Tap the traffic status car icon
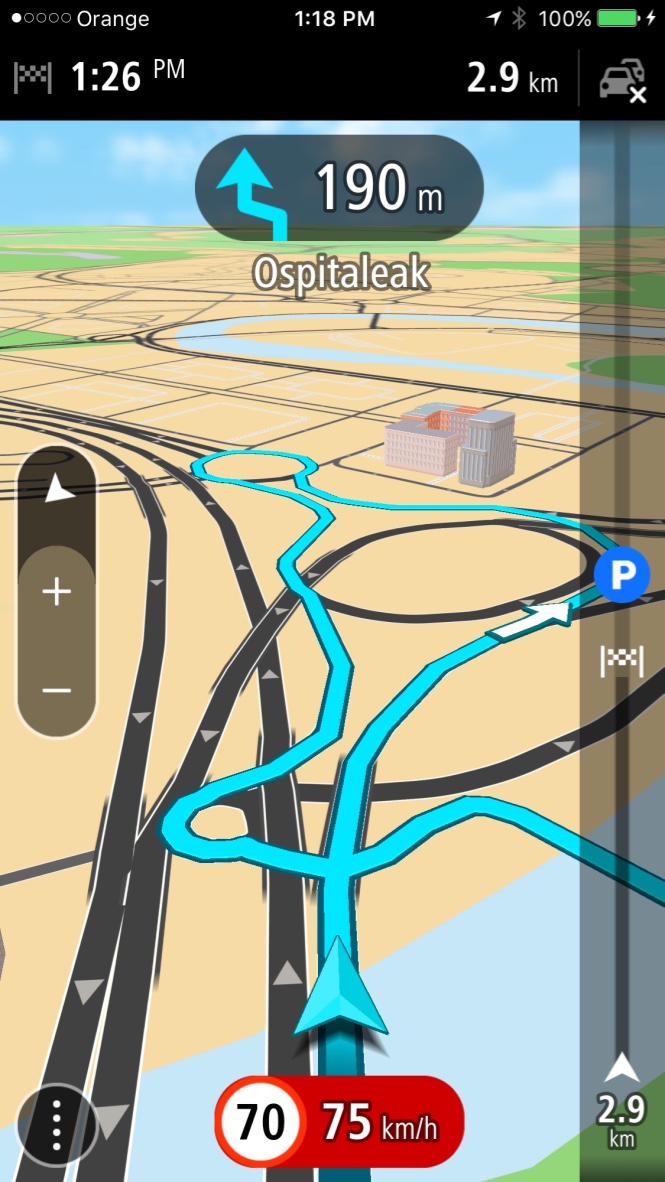Image resolution: width=665 pixels, height=1182 pixels. 622,79
